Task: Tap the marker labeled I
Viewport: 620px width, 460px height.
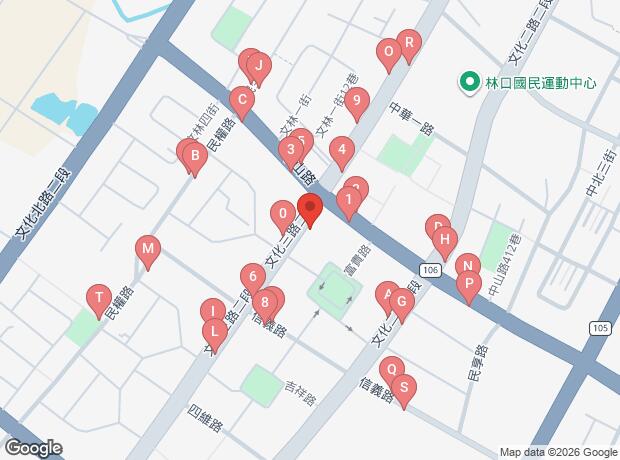Action: (x=213, y=315)
